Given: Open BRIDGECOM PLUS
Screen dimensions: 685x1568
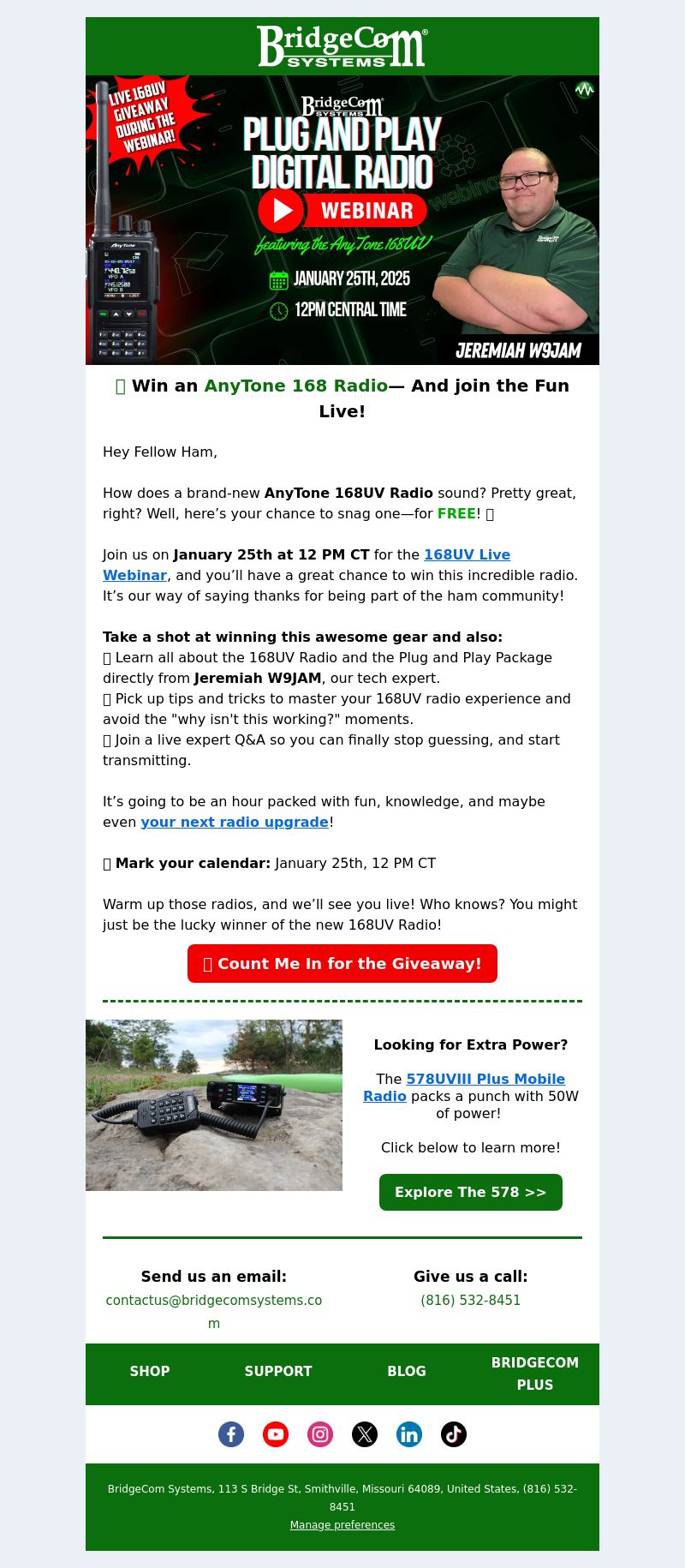Looking at the screenshot, I should pyautogui.click(x=535, y=1373).
